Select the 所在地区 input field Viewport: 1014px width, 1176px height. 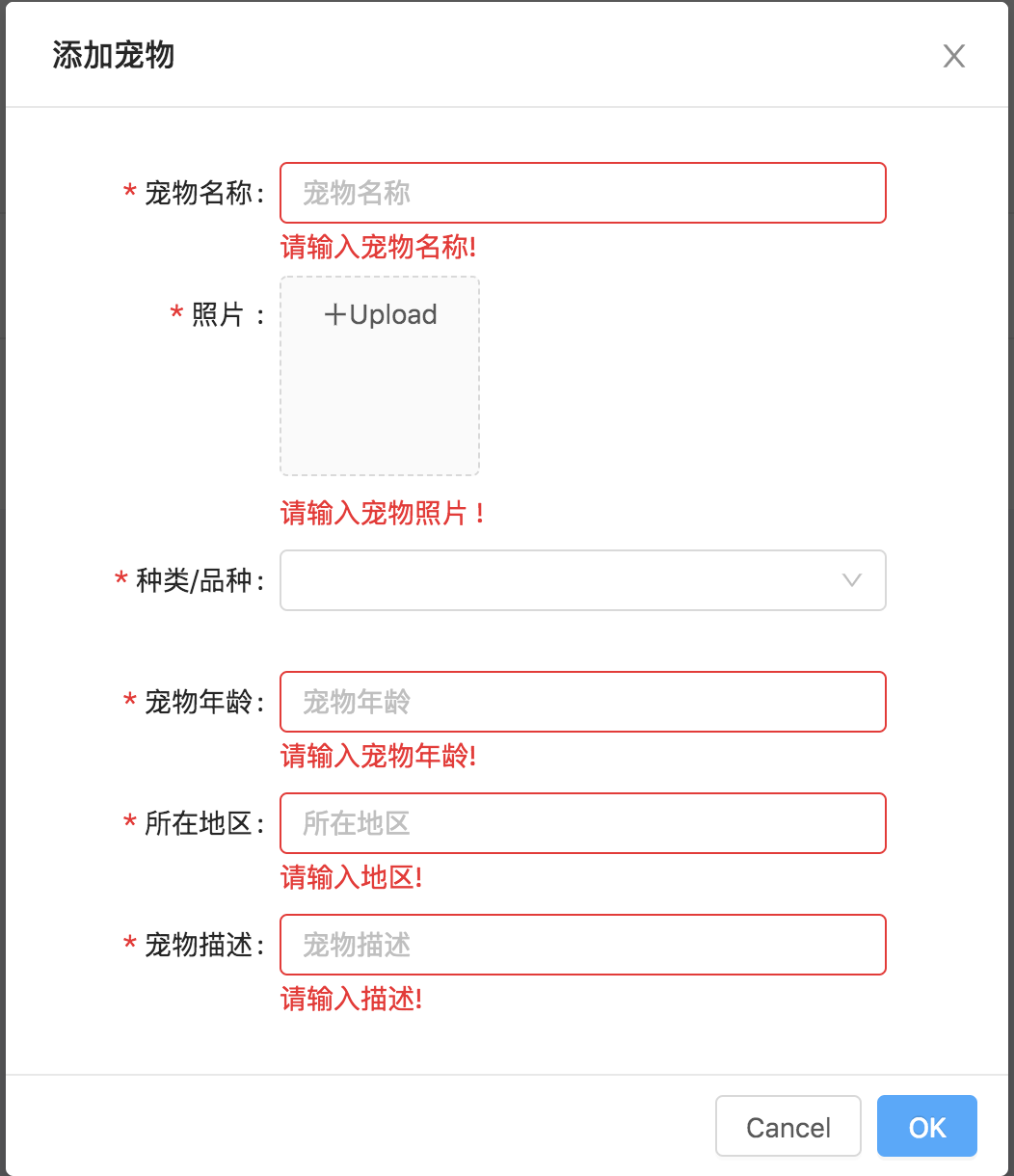(582, 823)
